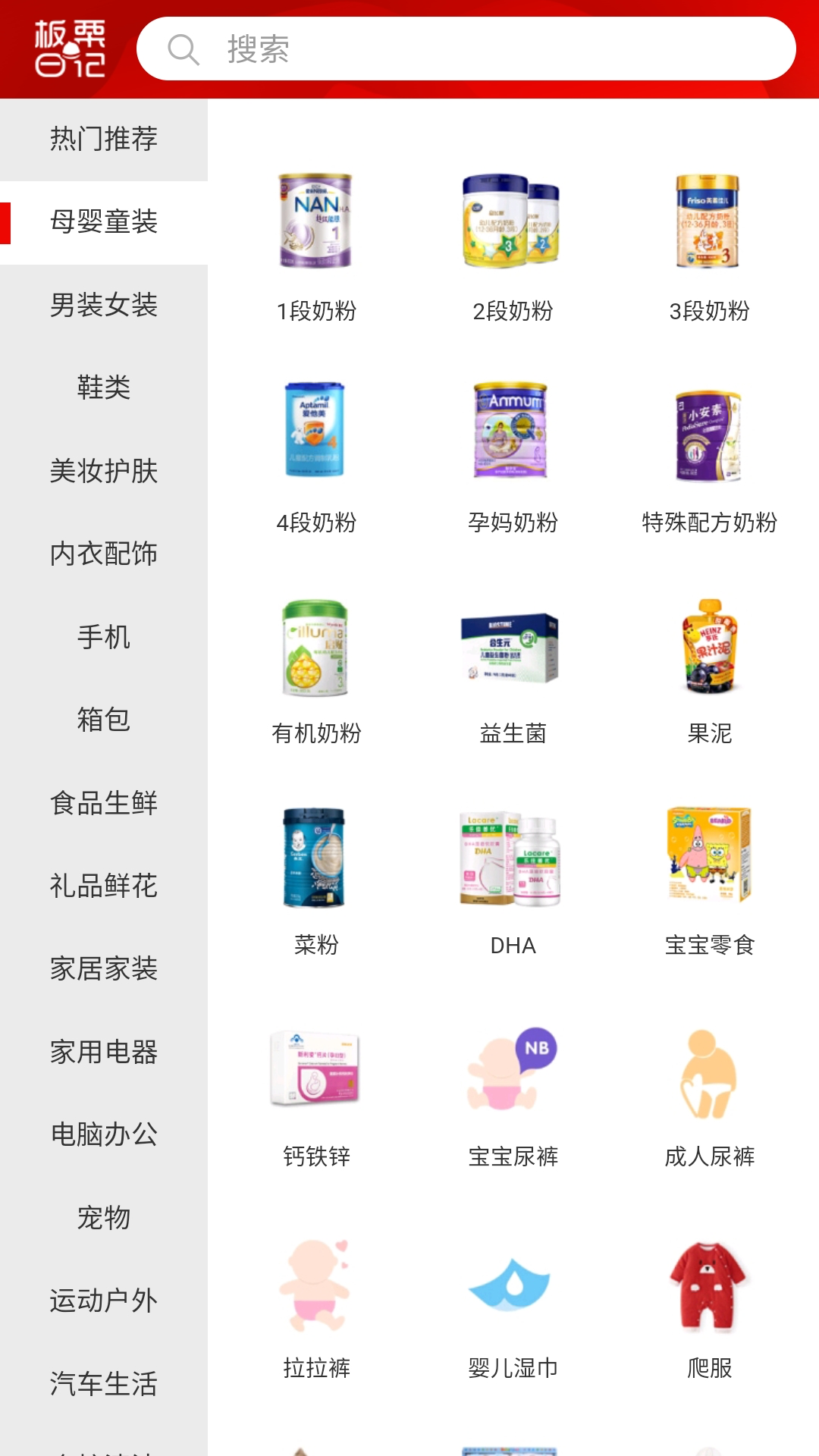This screenshot has width=819, height=1456.
Task: Select the 手机 category
Action: tap(104, 637)
